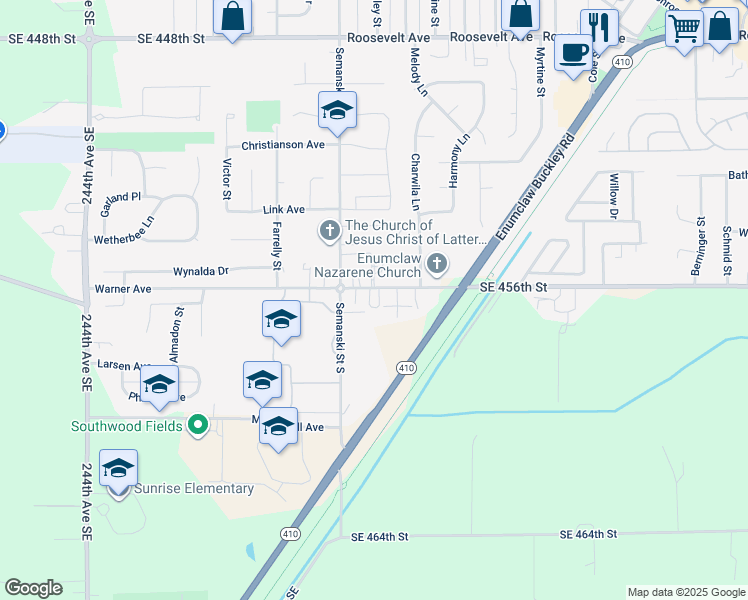The image size is (748, 600).
Task: Open the Sunrise Elementary school marker
Action: (x=118, y=469)
